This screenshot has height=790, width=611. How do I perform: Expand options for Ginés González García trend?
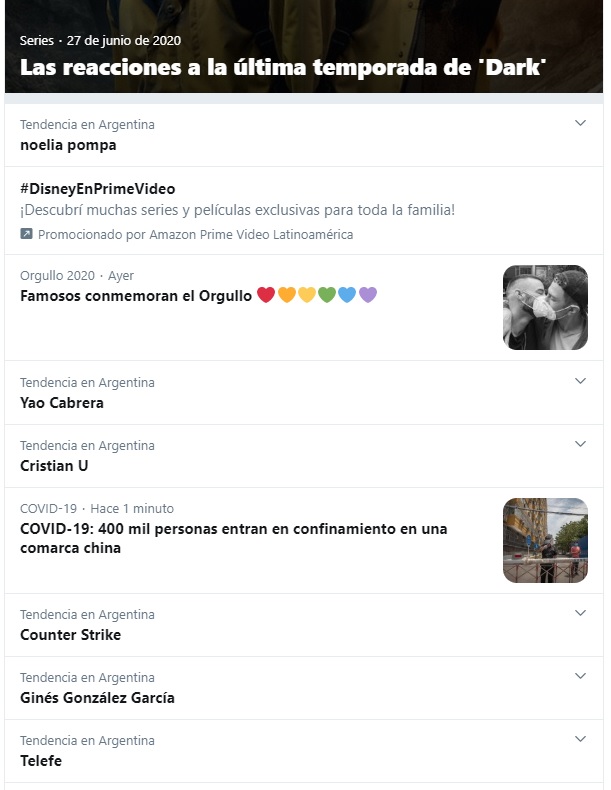point(580,676)
